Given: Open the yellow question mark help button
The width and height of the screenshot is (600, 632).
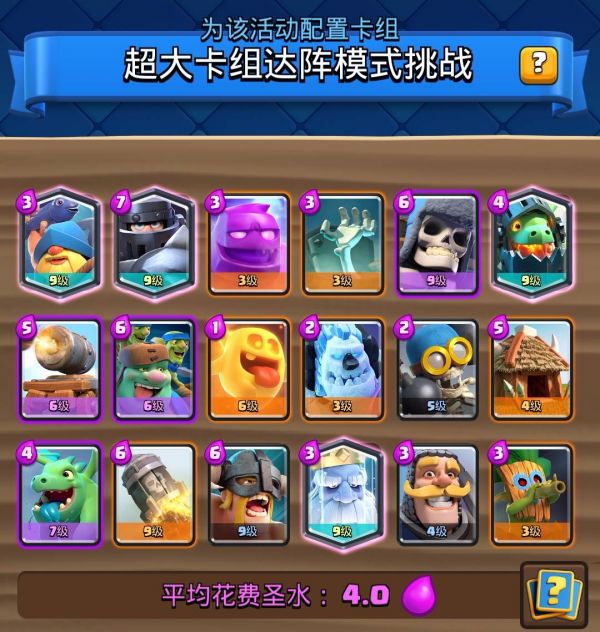Looking at the screenshot, I should [x=538, y=65].
